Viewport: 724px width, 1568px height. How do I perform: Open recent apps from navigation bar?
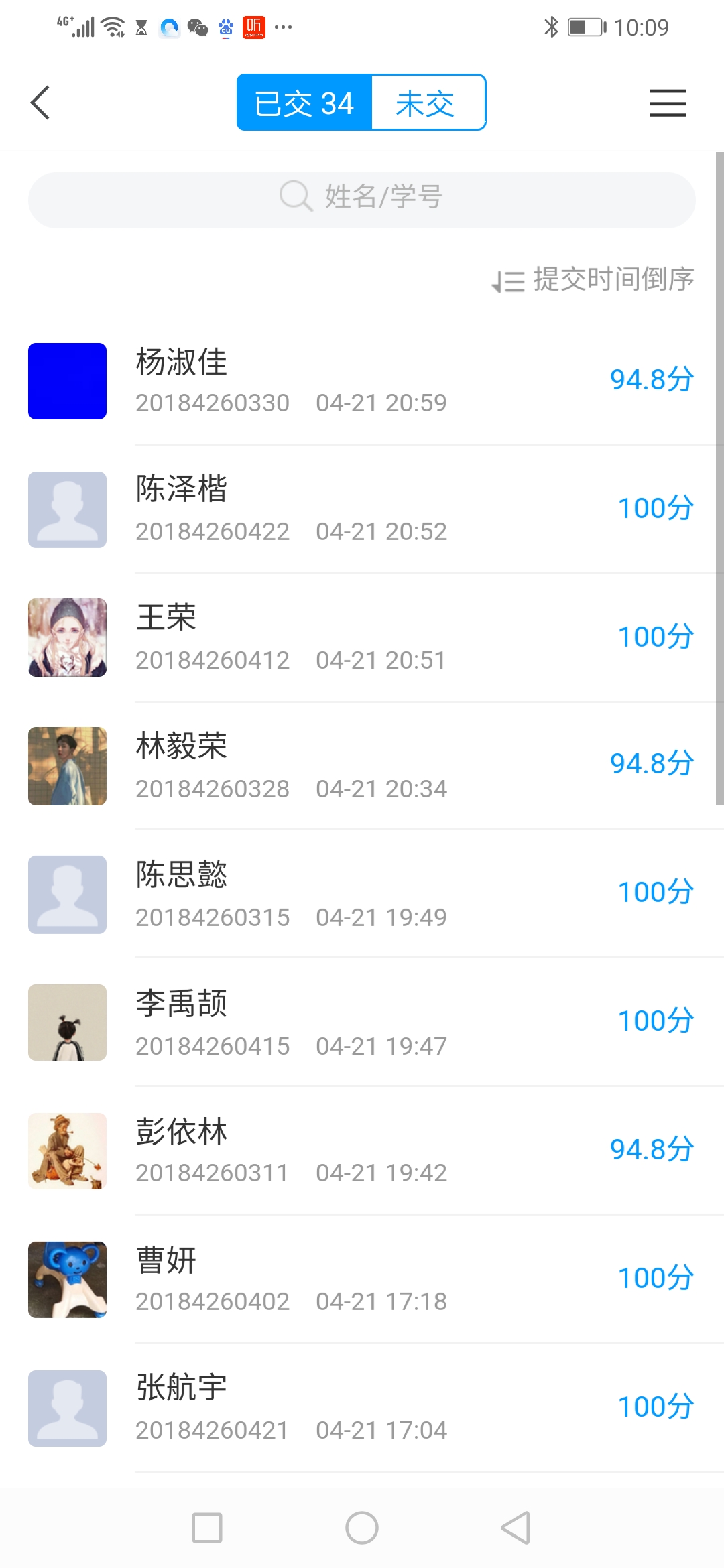click(x=207, y=1528)
